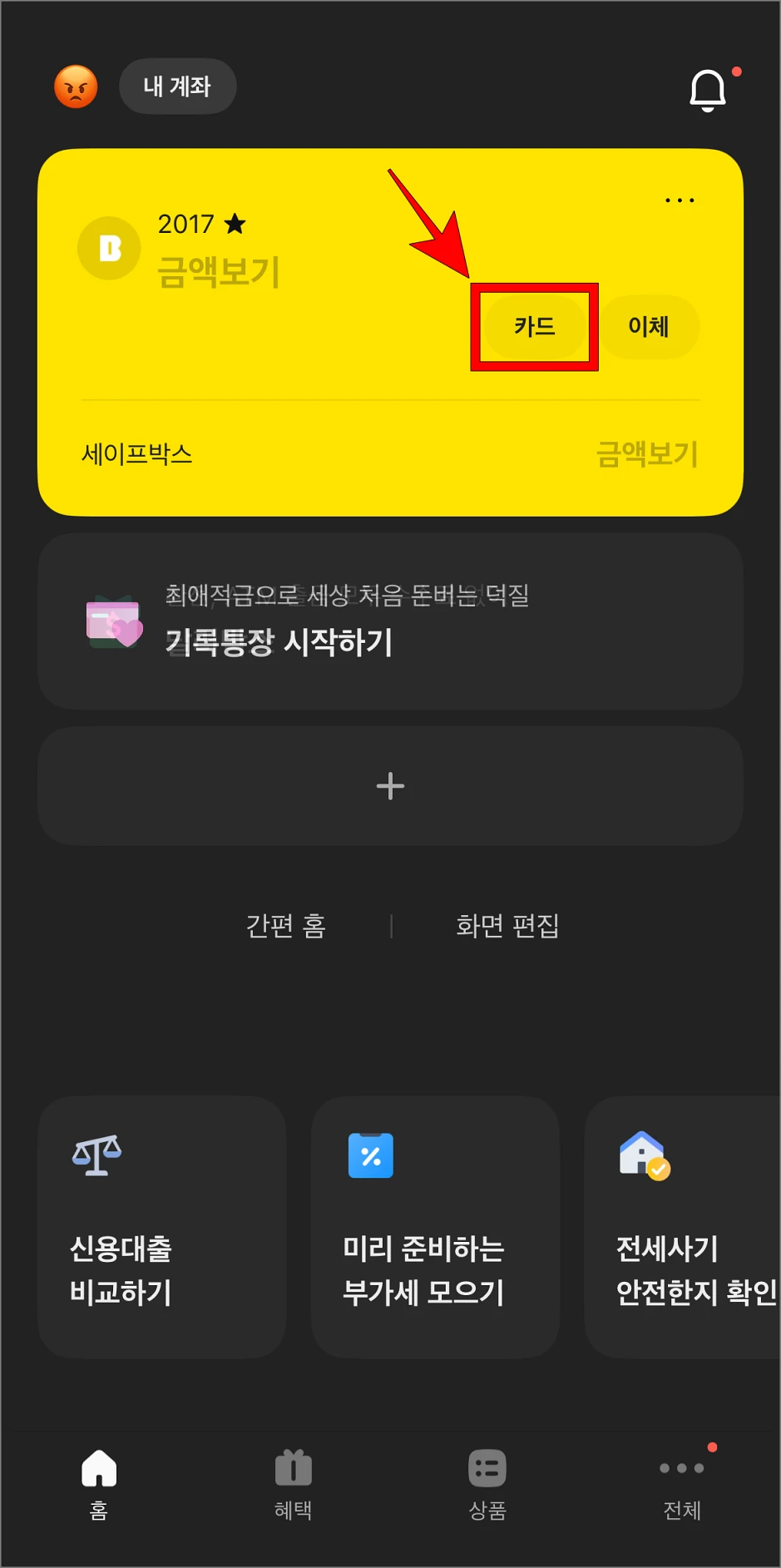
Task: Switch to 간편 홈 mode
Action: click(285, 927)
